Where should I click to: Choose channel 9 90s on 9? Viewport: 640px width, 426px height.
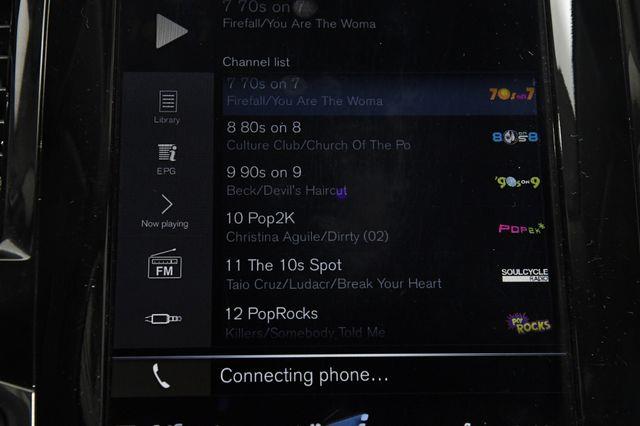click(x=380, y=181)
